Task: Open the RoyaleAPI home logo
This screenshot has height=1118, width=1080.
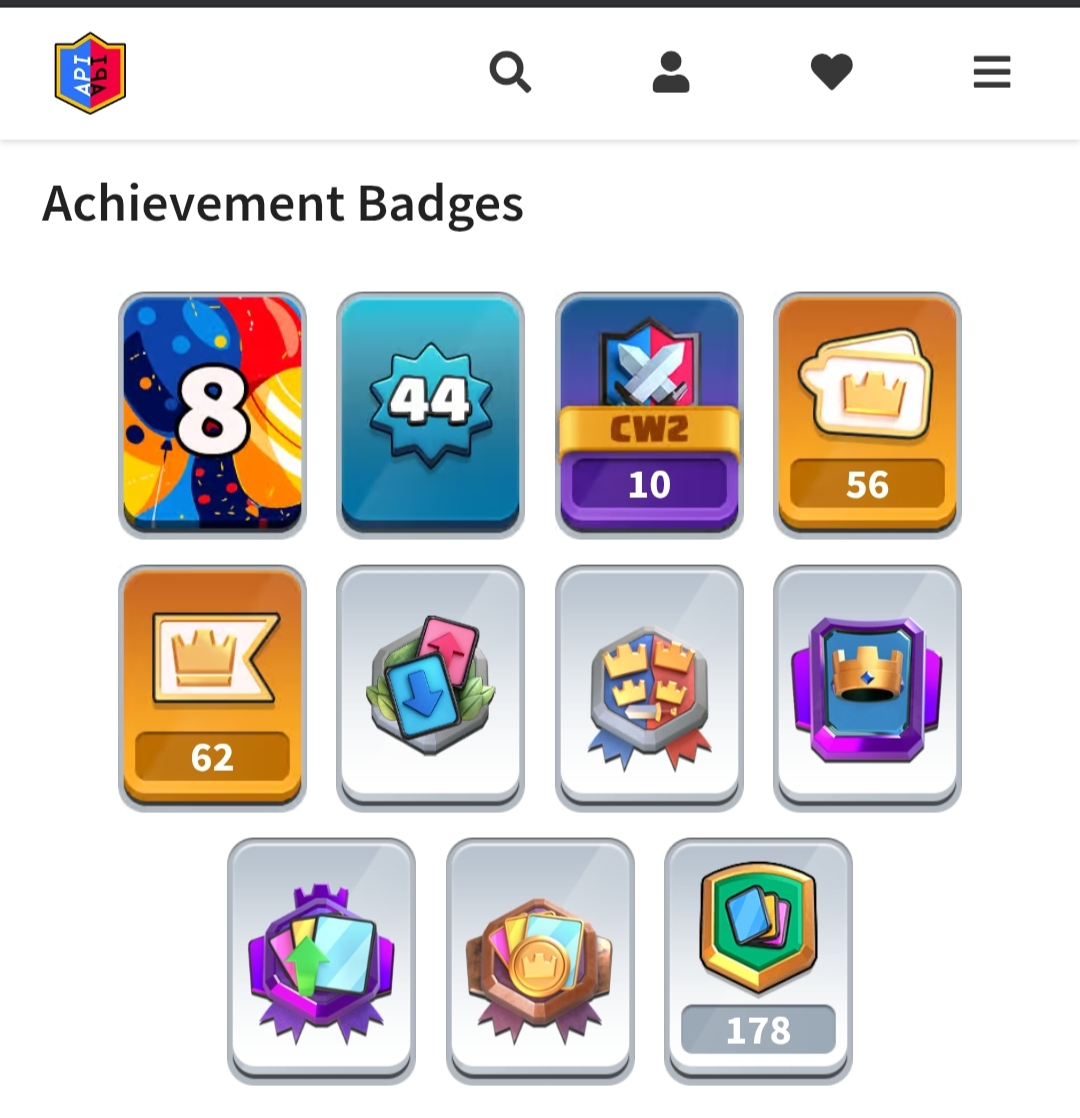Action: 90,73
